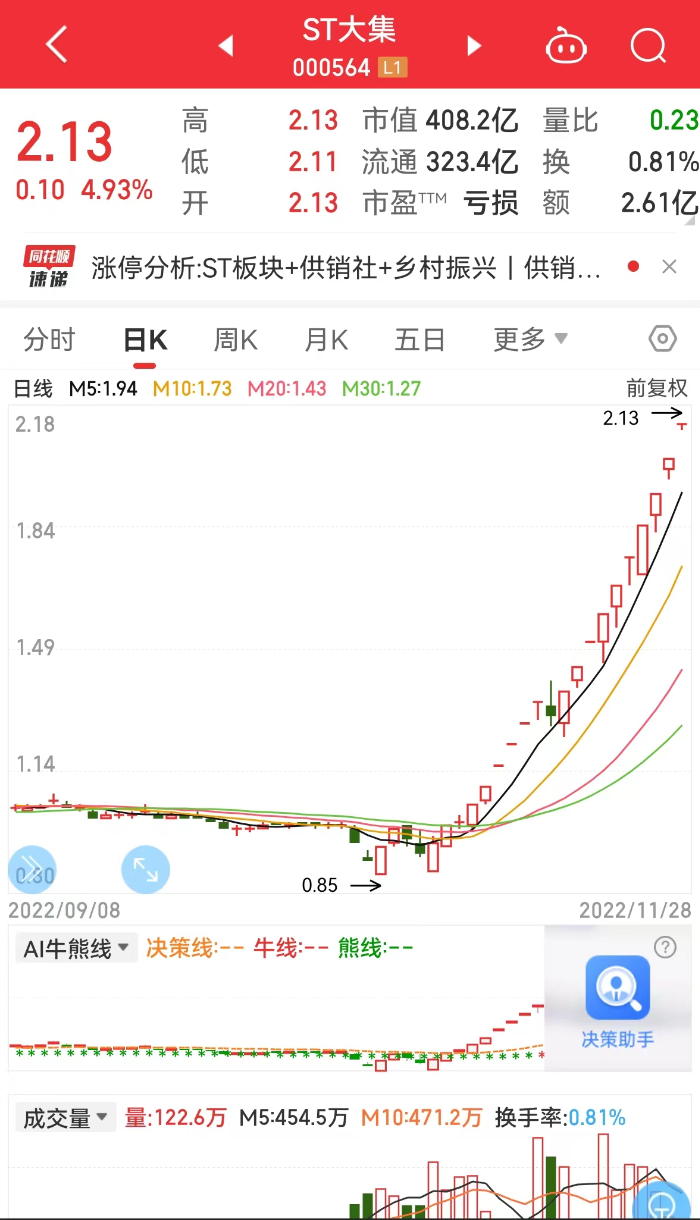Screen dimensions: 700x1220
Task: Expand the chart to full screen
Action: [x=146, y=869]
